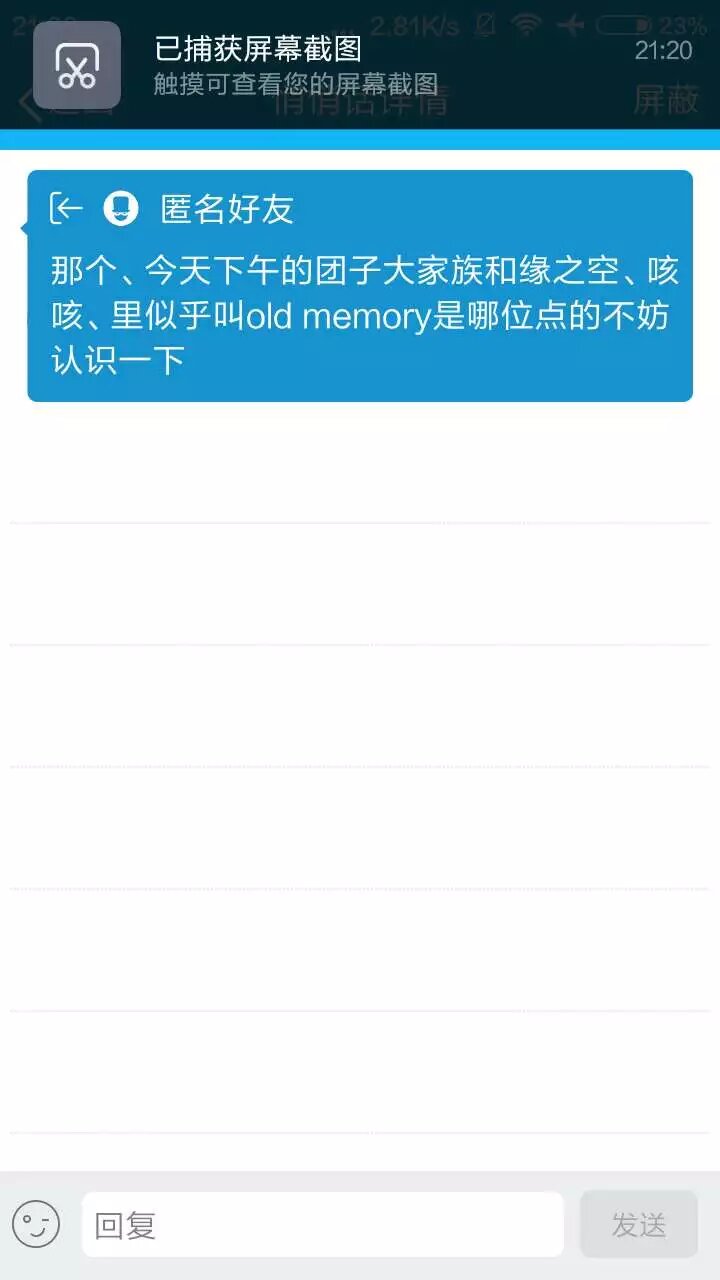Open the captured screenshot notification

tap(360, 65)
